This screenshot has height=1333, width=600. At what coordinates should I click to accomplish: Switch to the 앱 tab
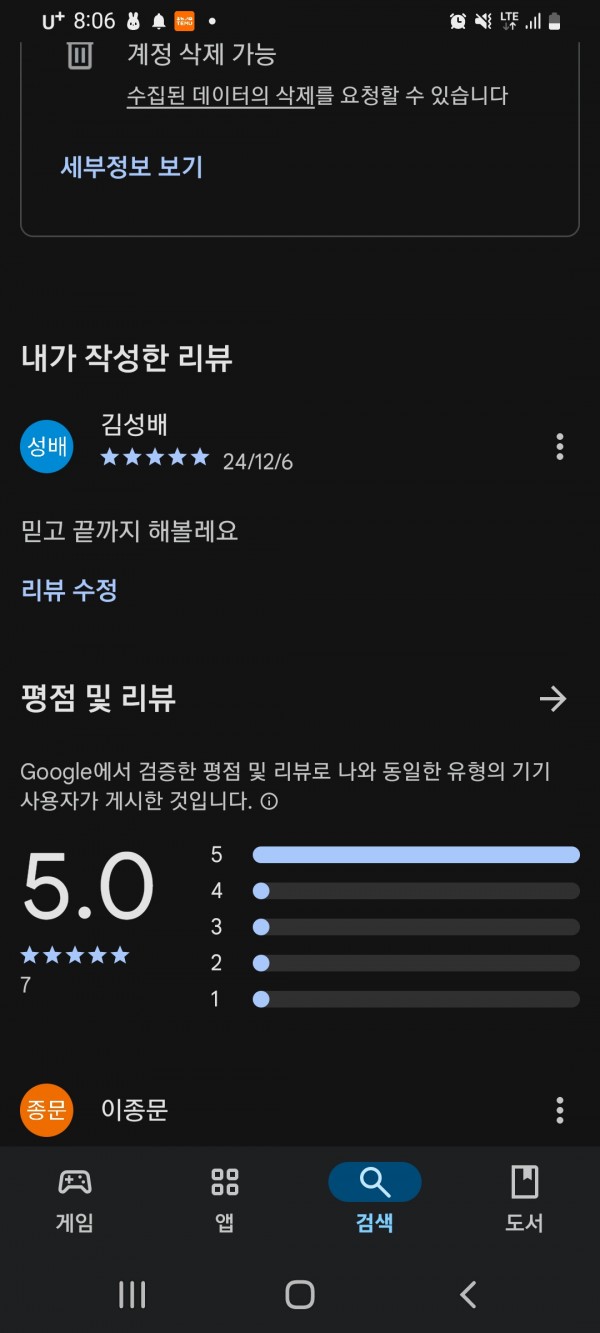click(x=225, y=1199)
